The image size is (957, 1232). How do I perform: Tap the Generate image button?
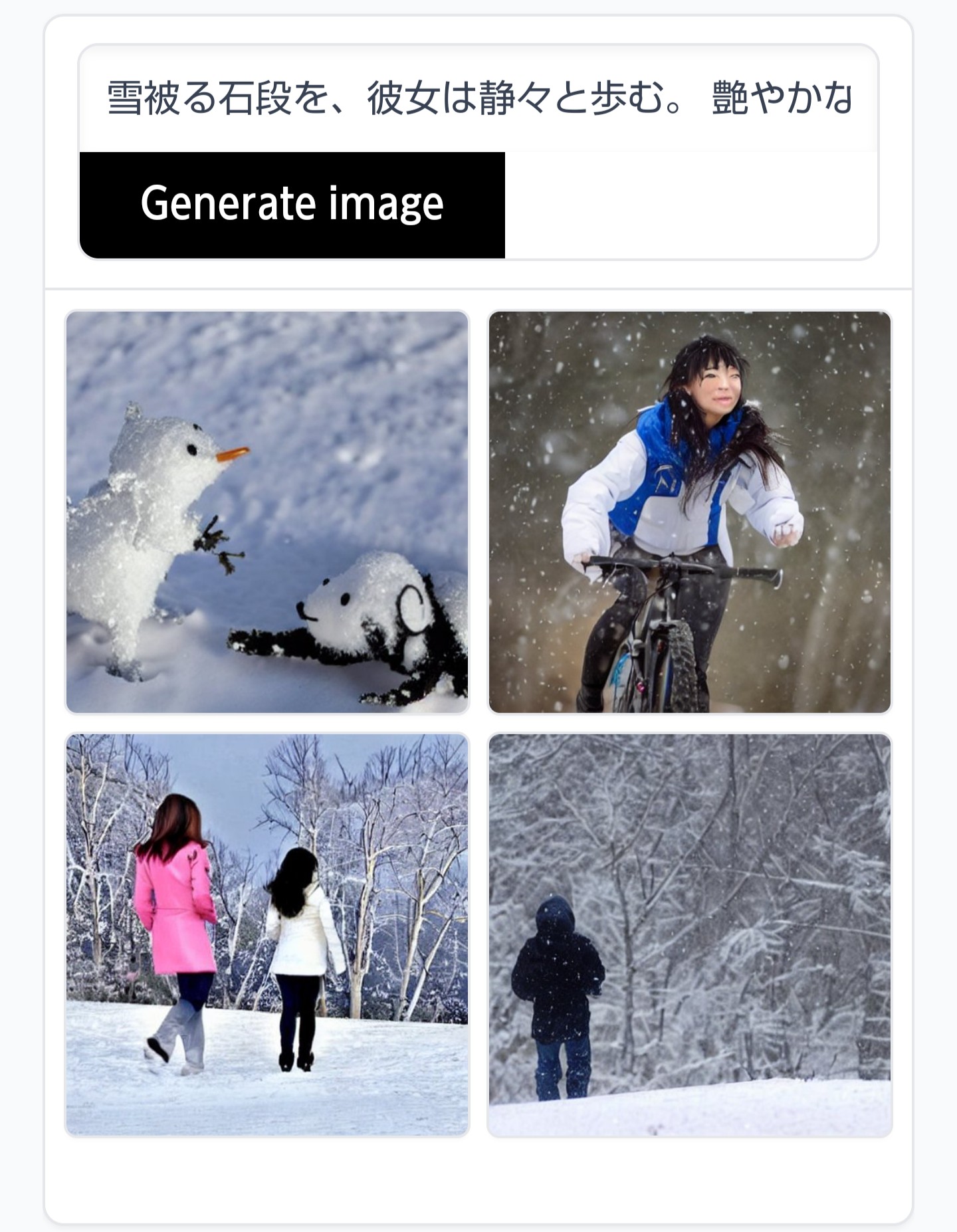click(292, 205)
